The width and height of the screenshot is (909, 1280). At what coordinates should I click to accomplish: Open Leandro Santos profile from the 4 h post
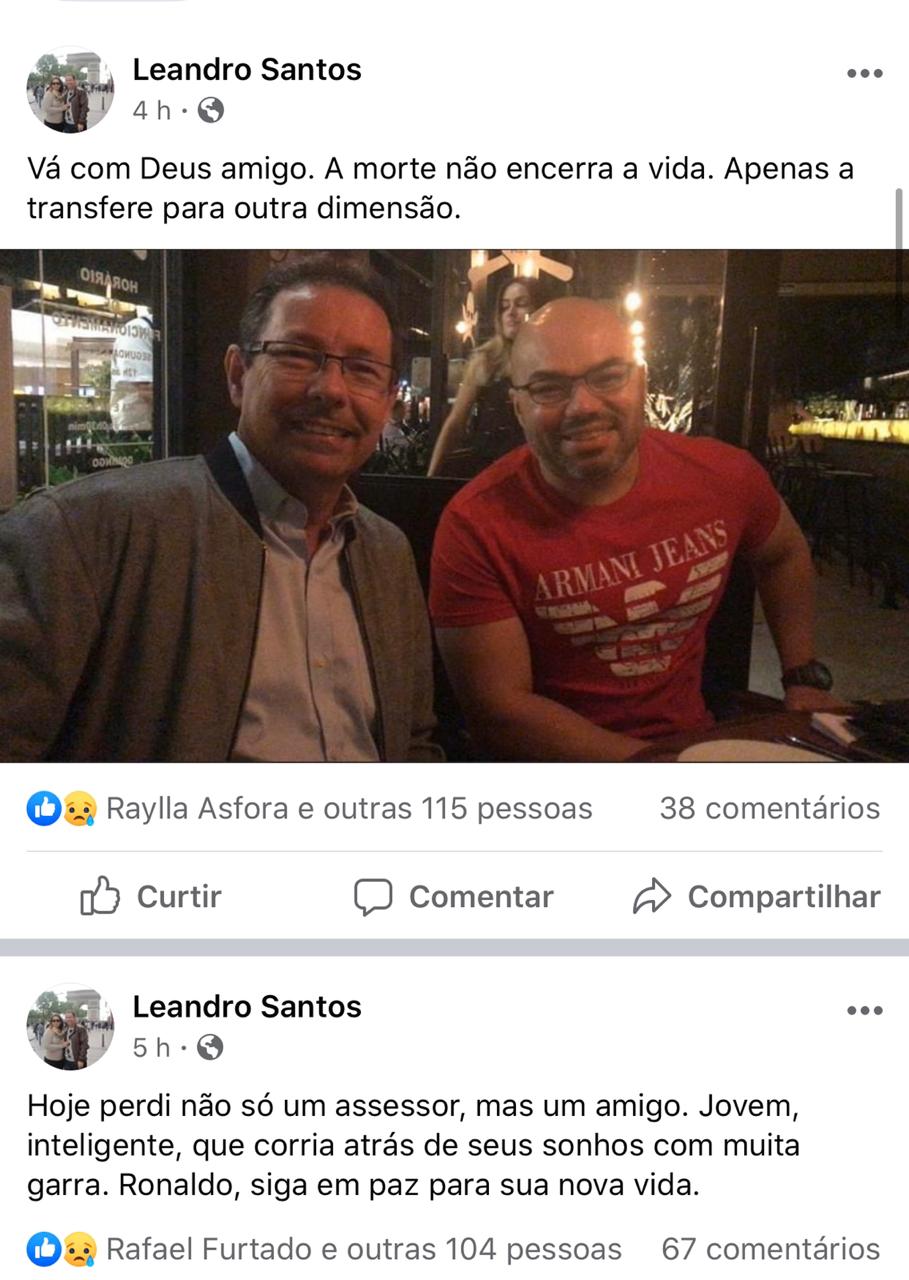point(247,70)
